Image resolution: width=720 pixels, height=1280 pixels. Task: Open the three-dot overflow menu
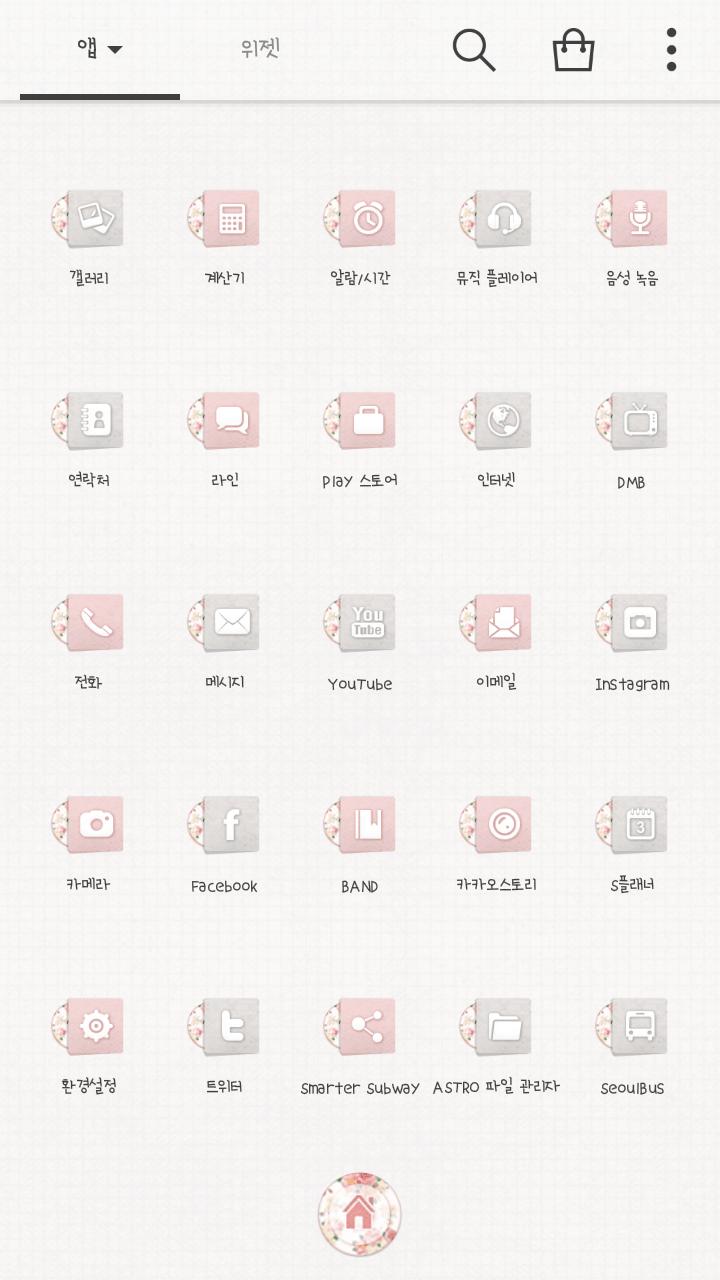tap(671, 49)
